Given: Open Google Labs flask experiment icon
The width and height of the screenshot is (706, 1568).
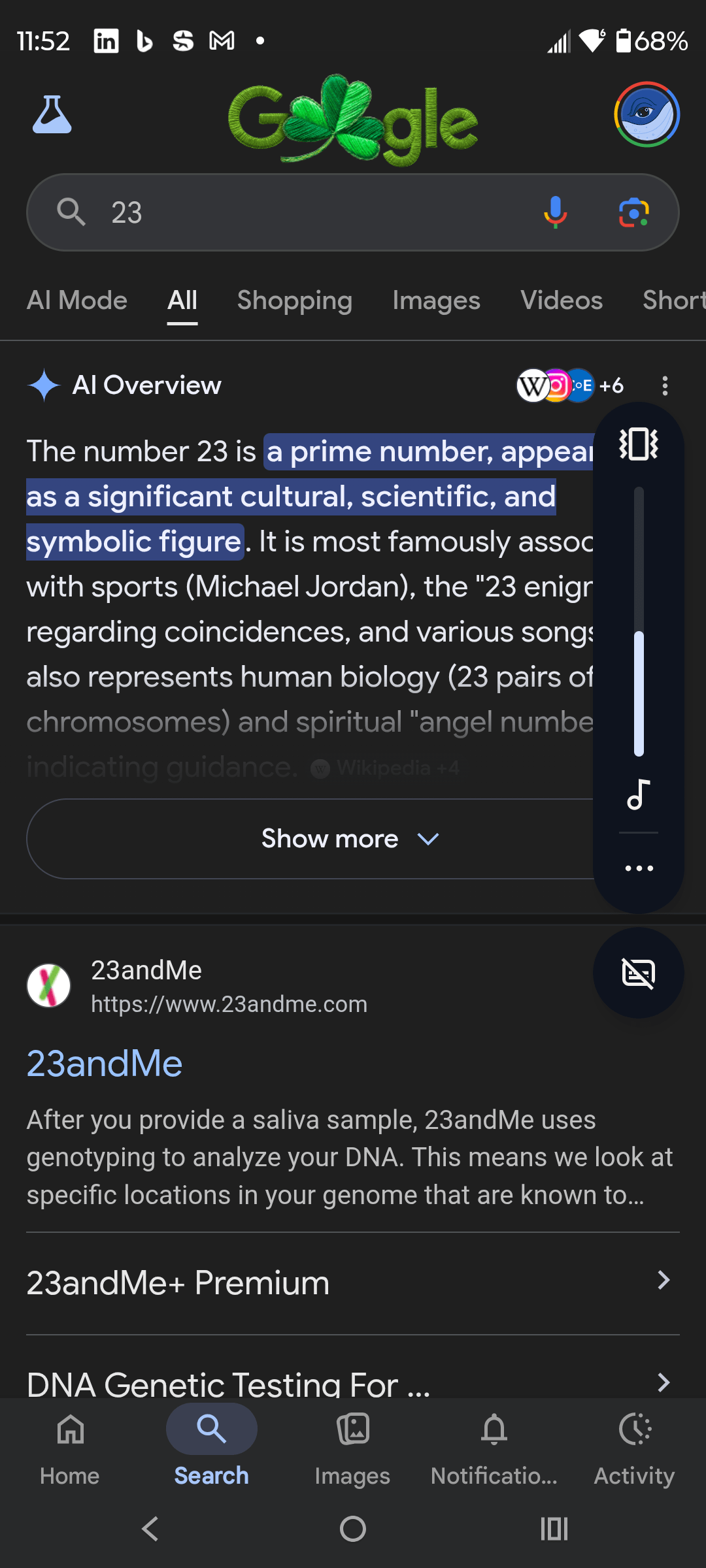Looking at the screenshot, I should click(53, 116).
